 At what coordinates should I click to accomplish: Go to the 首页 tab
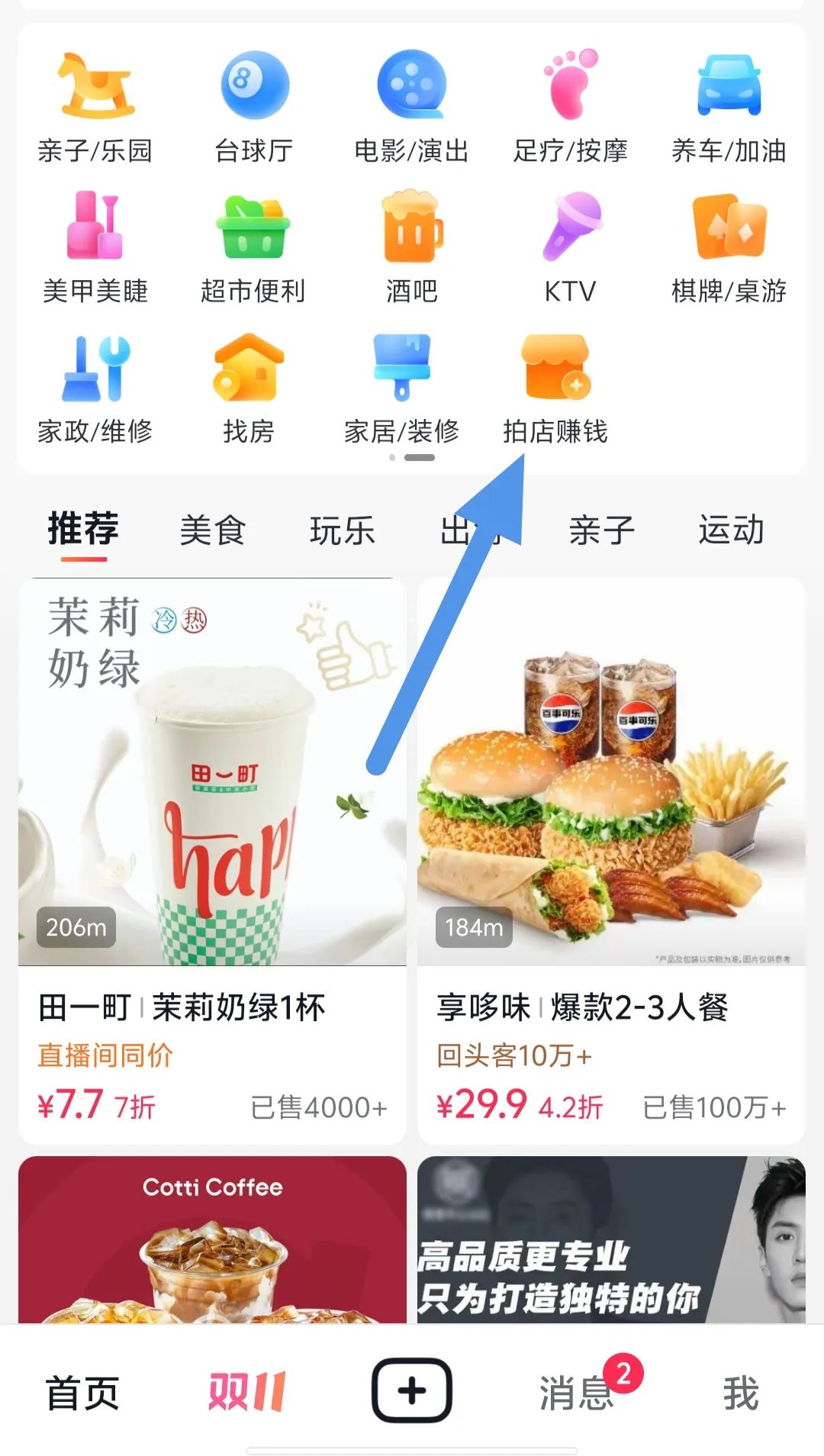[x=82, y=1393]
